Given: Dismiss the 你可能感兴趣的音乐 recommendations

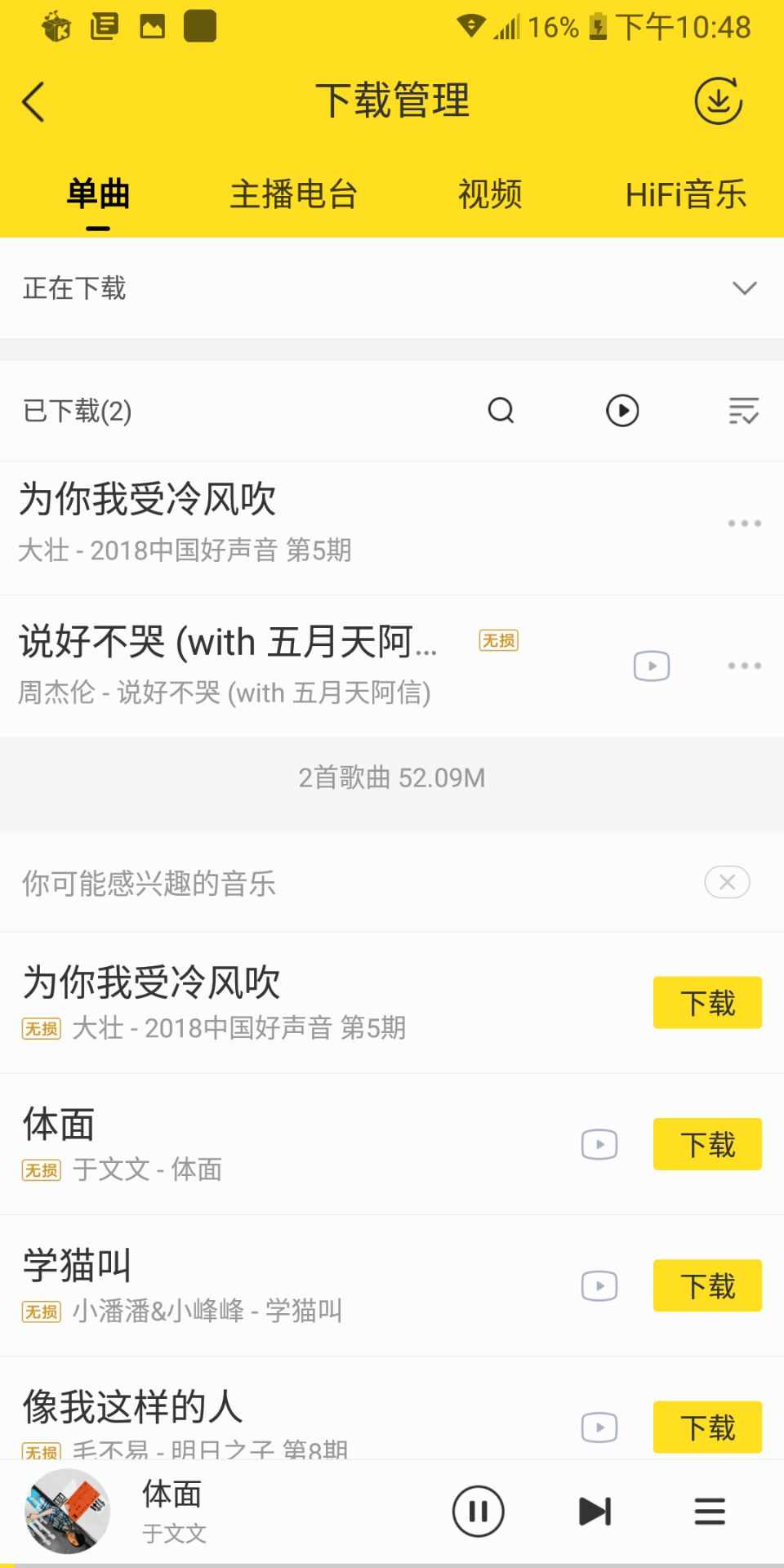Looking at the screenshot, I should point(727,882).
